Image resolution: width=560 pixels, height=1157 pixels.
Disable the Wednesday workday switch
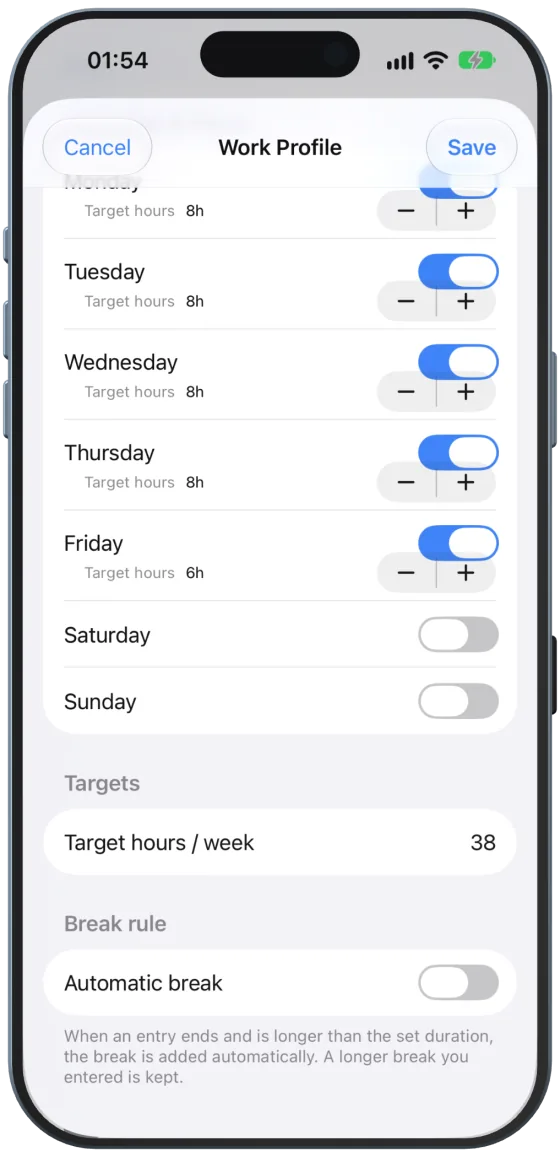pos(458,362)
